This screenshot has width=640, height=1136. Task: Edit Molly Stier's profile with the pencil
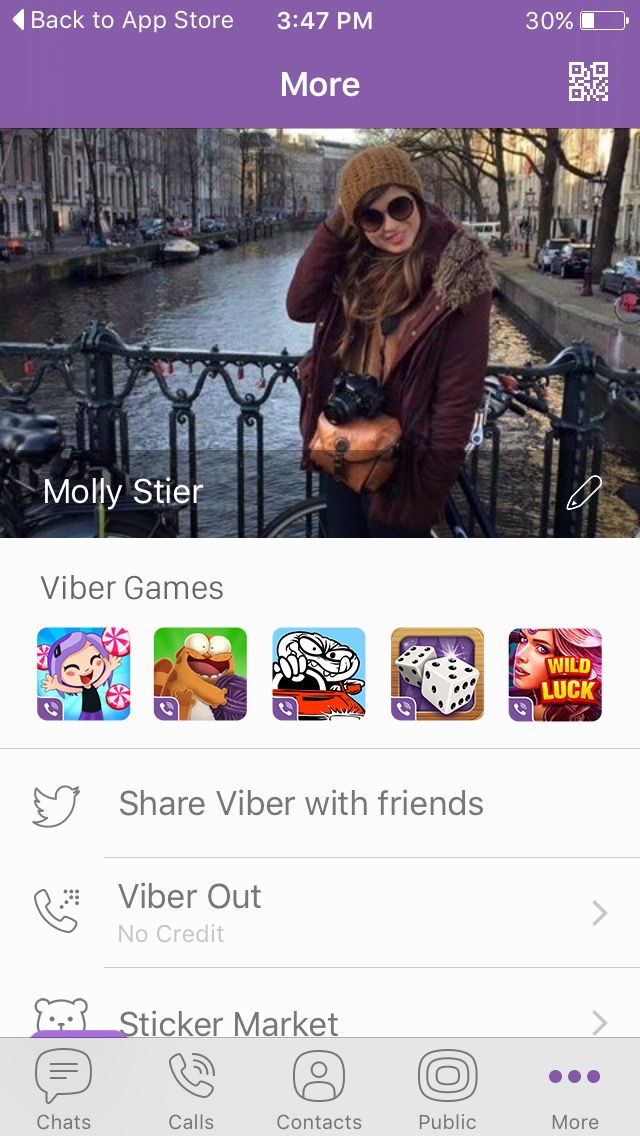(583, 493)
